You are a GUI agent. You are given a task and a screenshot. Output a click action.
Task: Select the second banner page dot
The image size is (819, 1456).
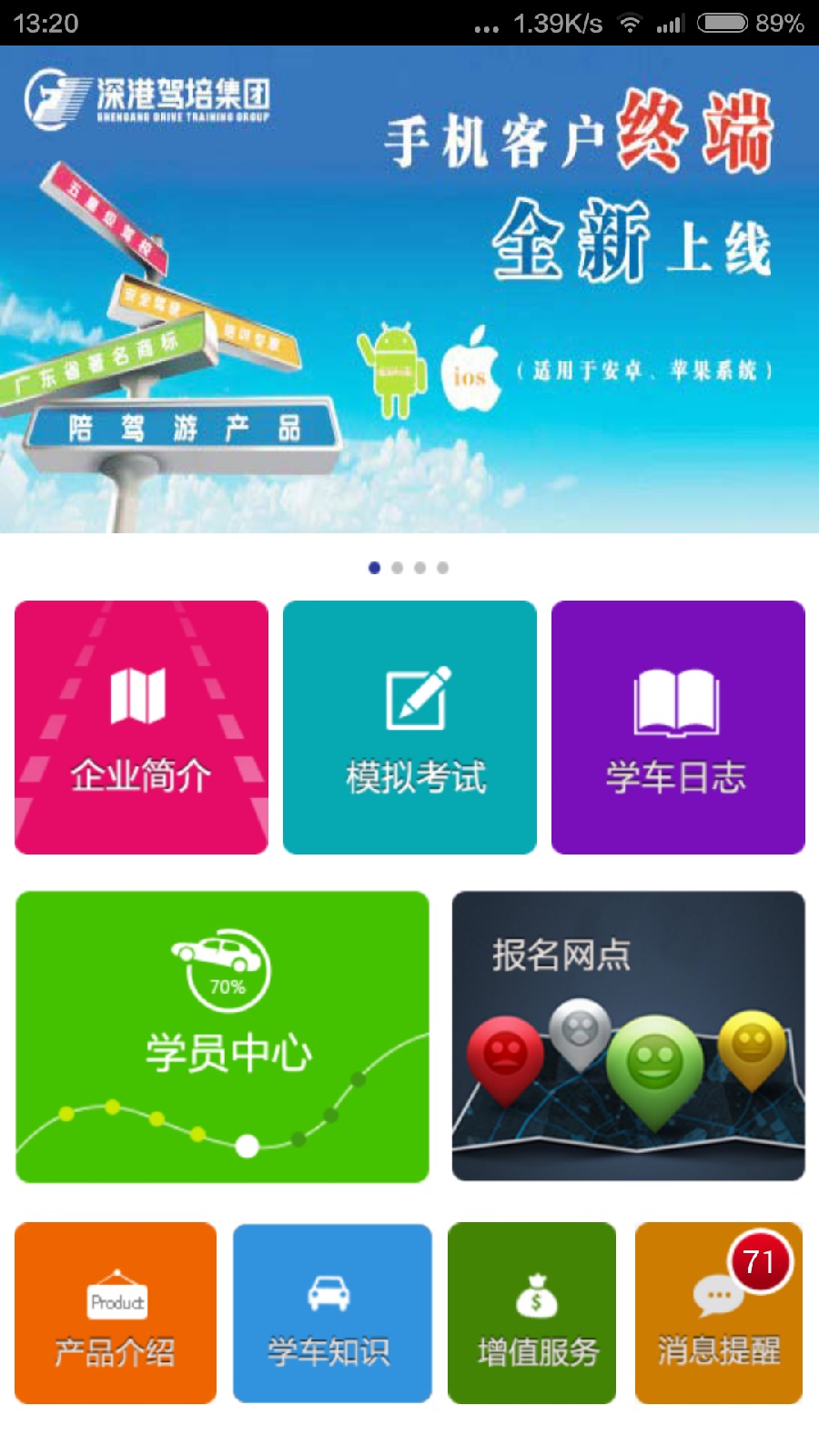point(397,568)
